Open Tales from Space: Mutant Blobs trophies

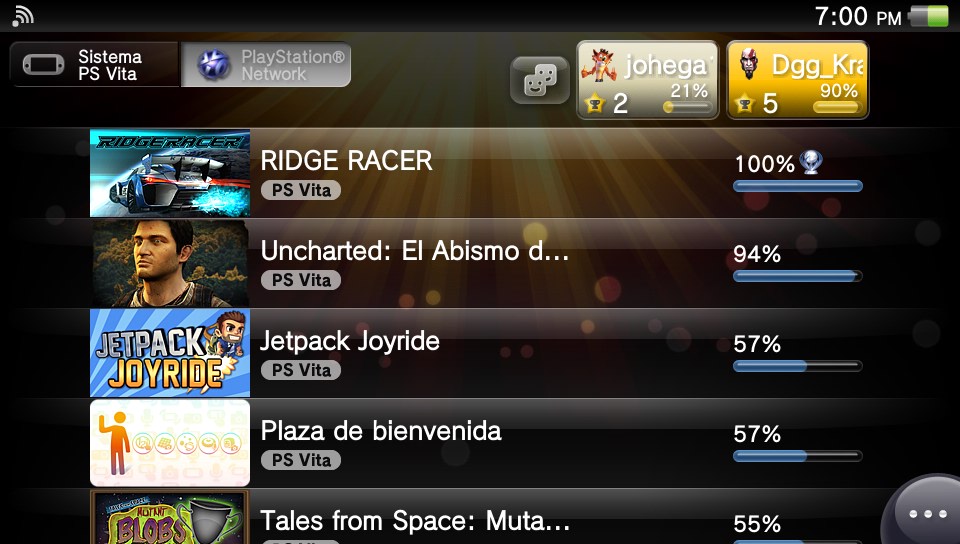[x=480, y=521]
